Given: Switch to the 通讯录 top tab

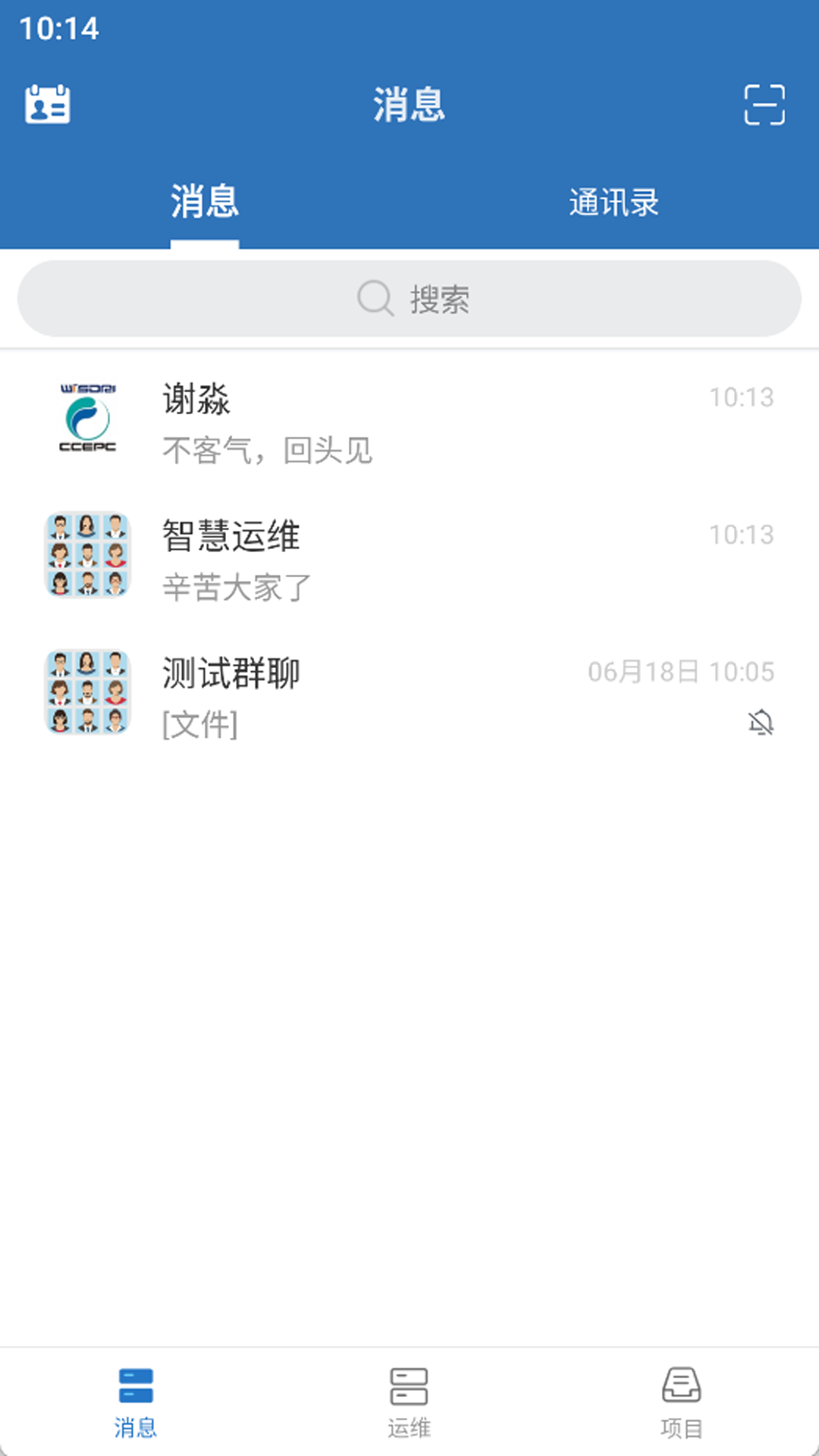Looking at the screenshot, I should (613, 202).
